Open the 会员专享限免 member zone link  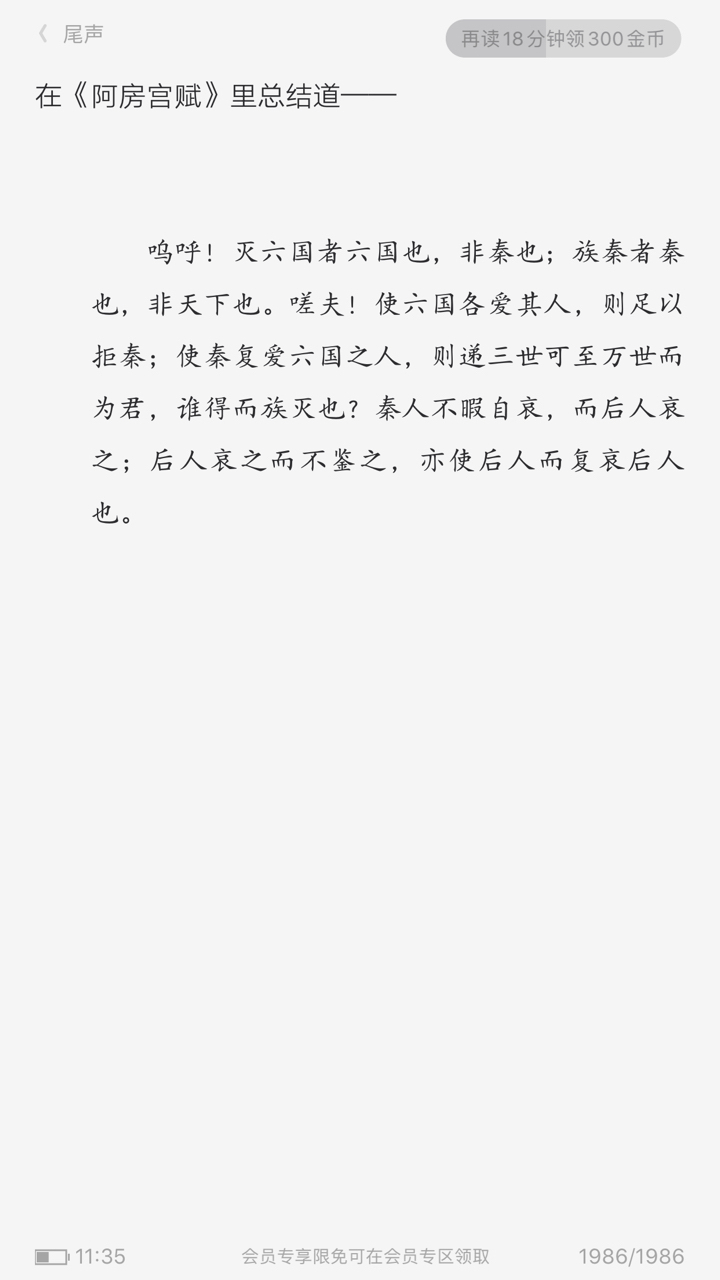click(365, 1256)
